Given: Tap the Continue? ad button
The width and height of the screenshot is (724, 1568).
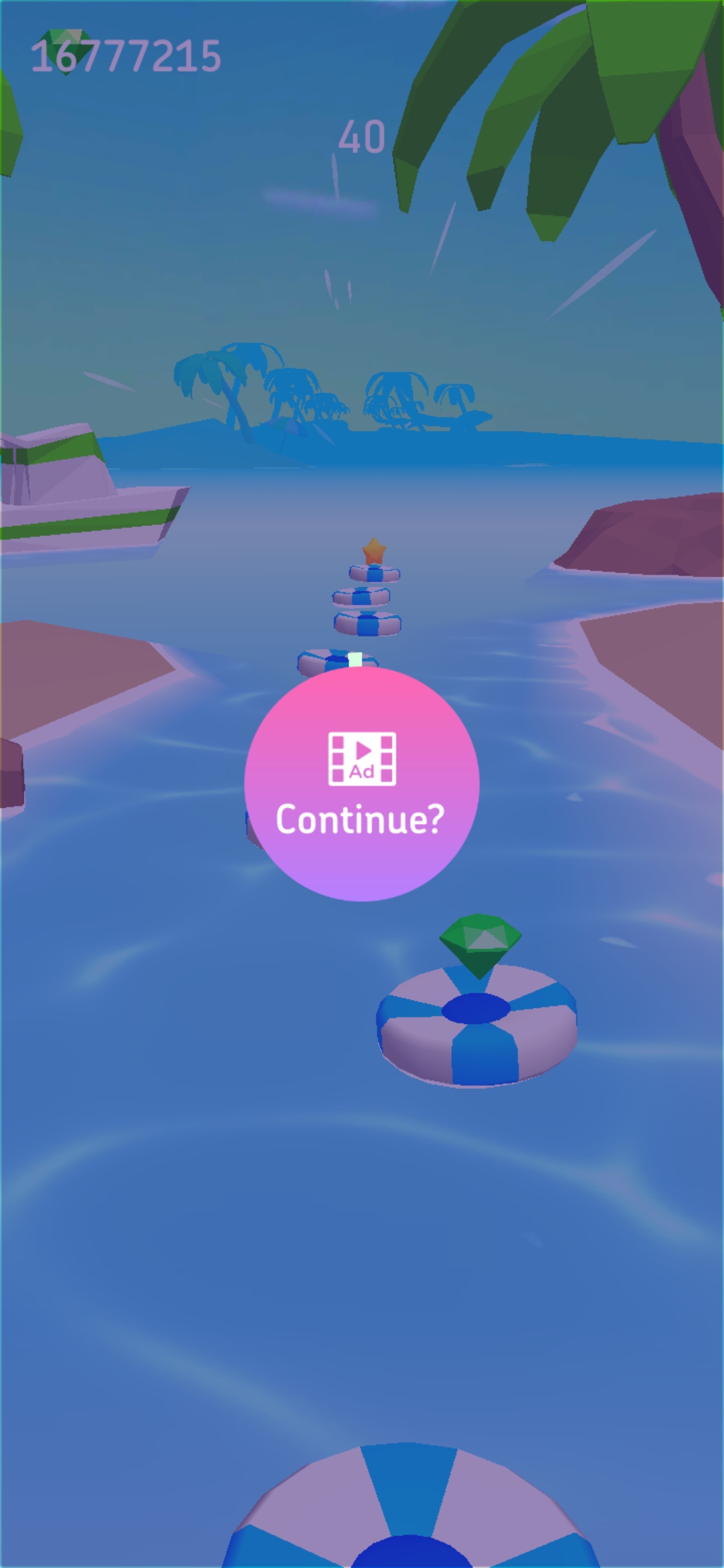Looking at the screenshot, I should [x=361, y=784].
